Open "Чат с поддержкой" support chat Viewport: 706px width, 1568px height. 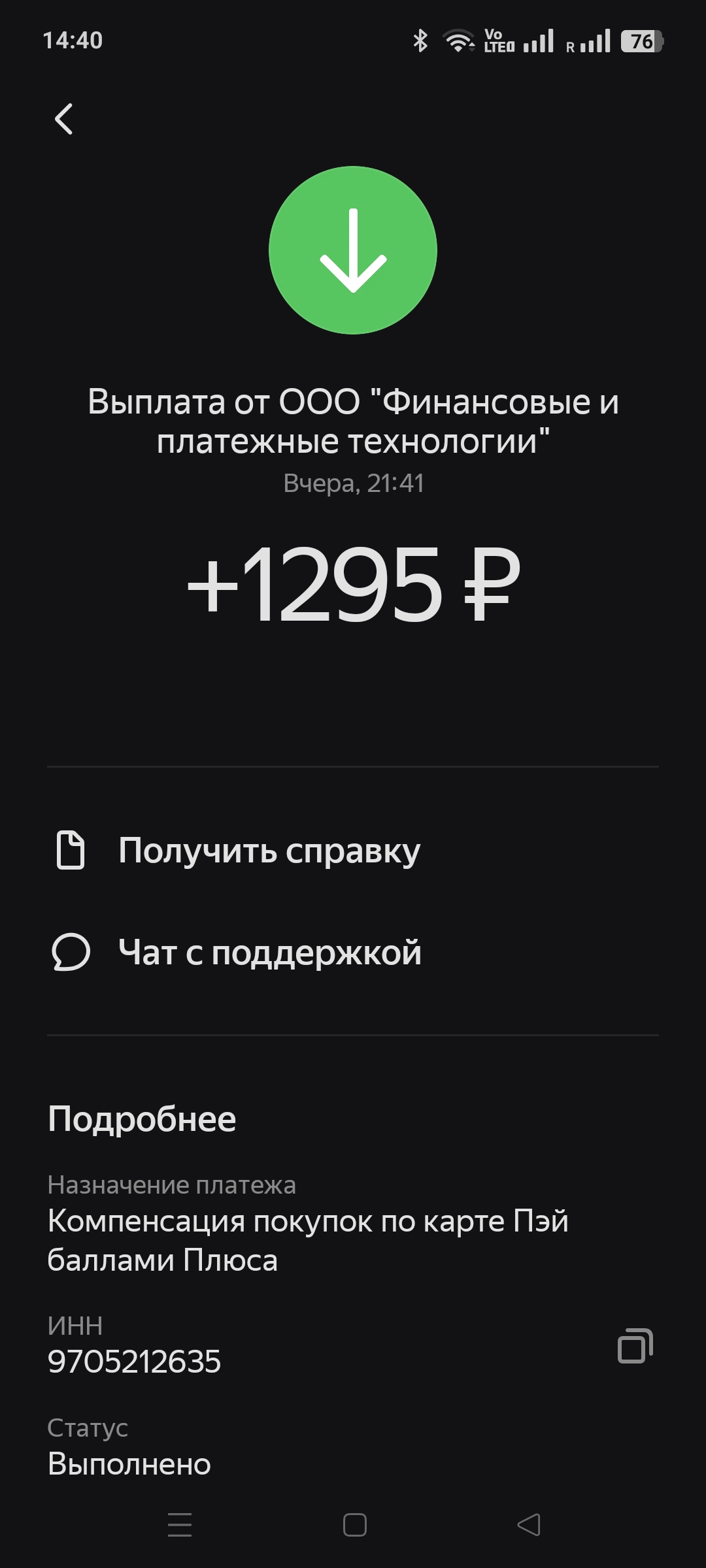click(x=269, y=952)
